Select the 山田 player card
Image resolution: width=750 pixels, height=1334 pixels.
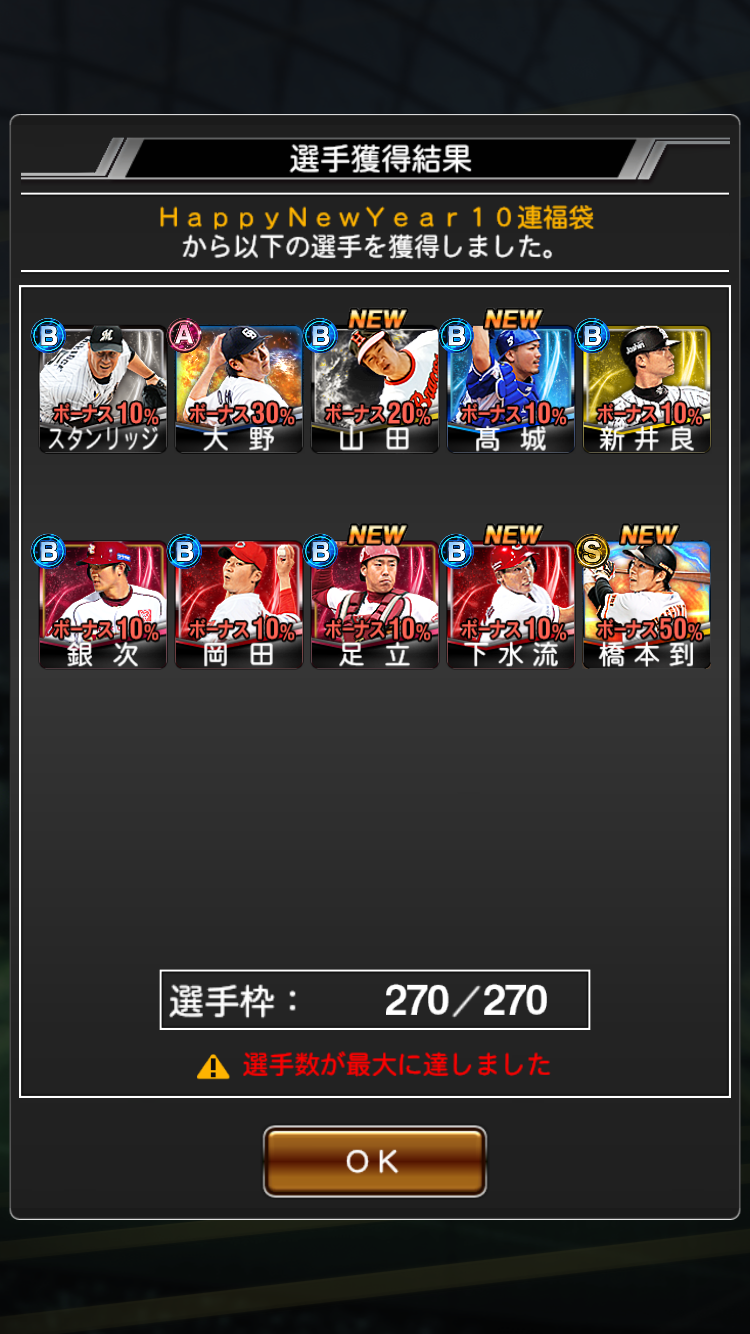click(375, 389)
